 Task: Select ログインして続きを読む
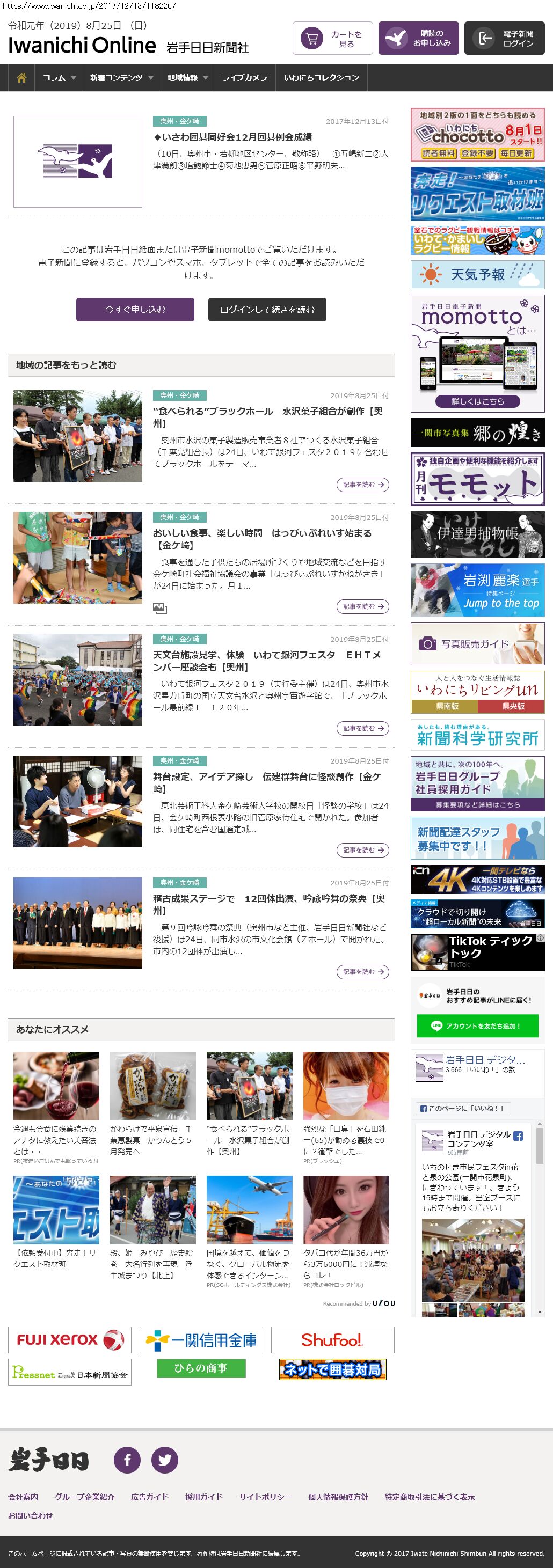267,309
